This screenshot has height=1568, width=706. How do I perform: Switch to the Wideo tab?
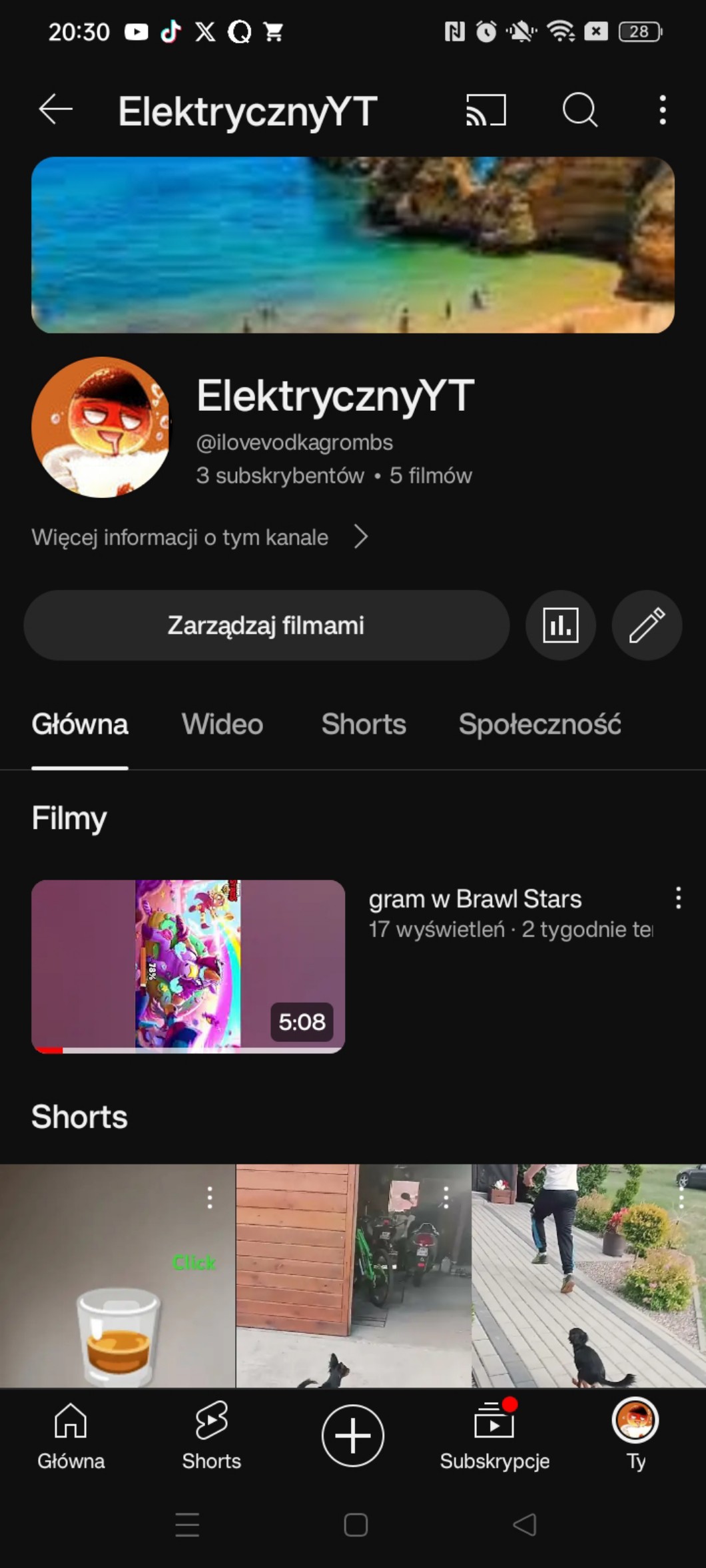(x=222, y=724)
